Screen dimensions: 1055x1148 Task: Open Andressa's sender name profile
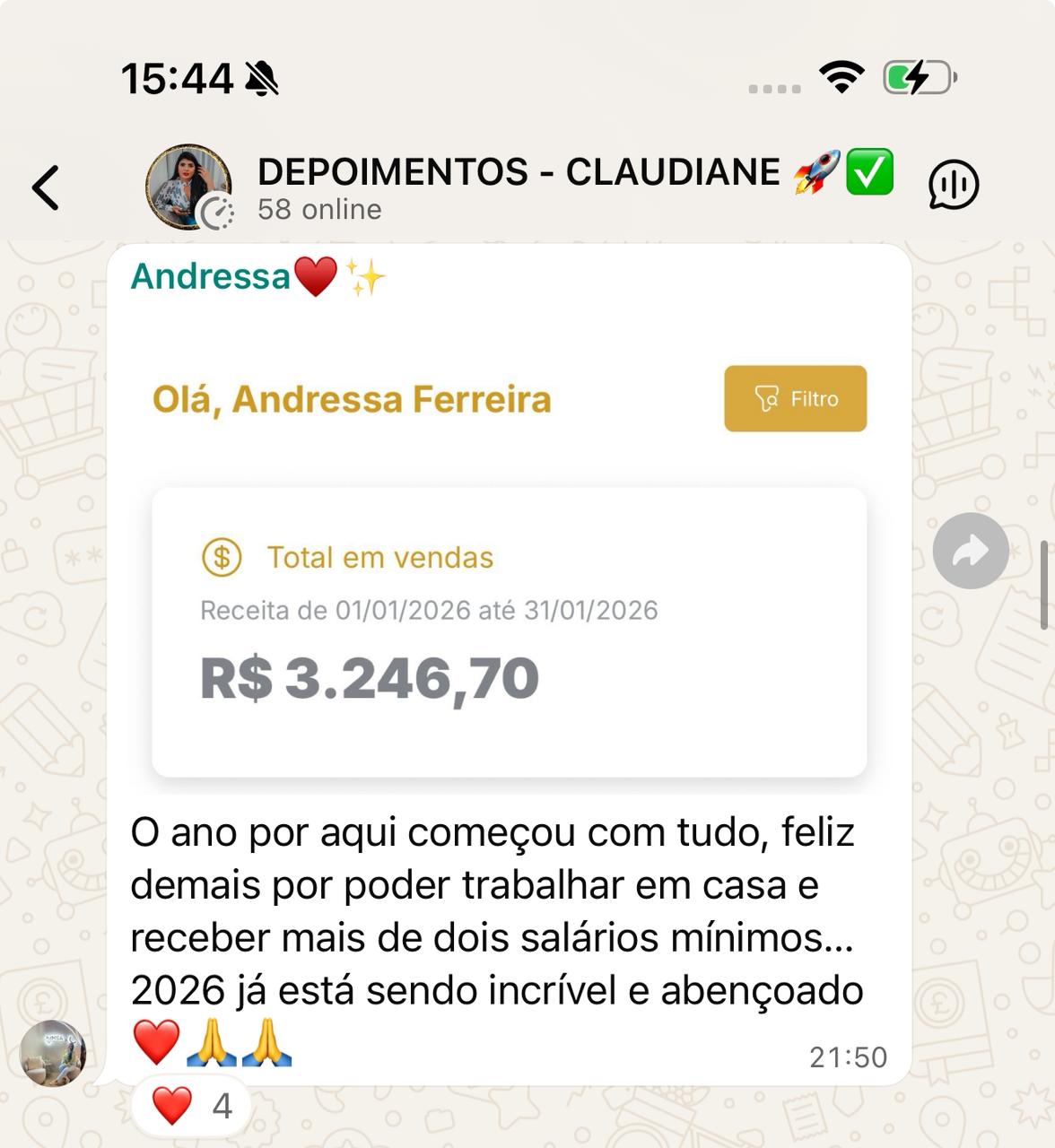click(x=211, y=276)
